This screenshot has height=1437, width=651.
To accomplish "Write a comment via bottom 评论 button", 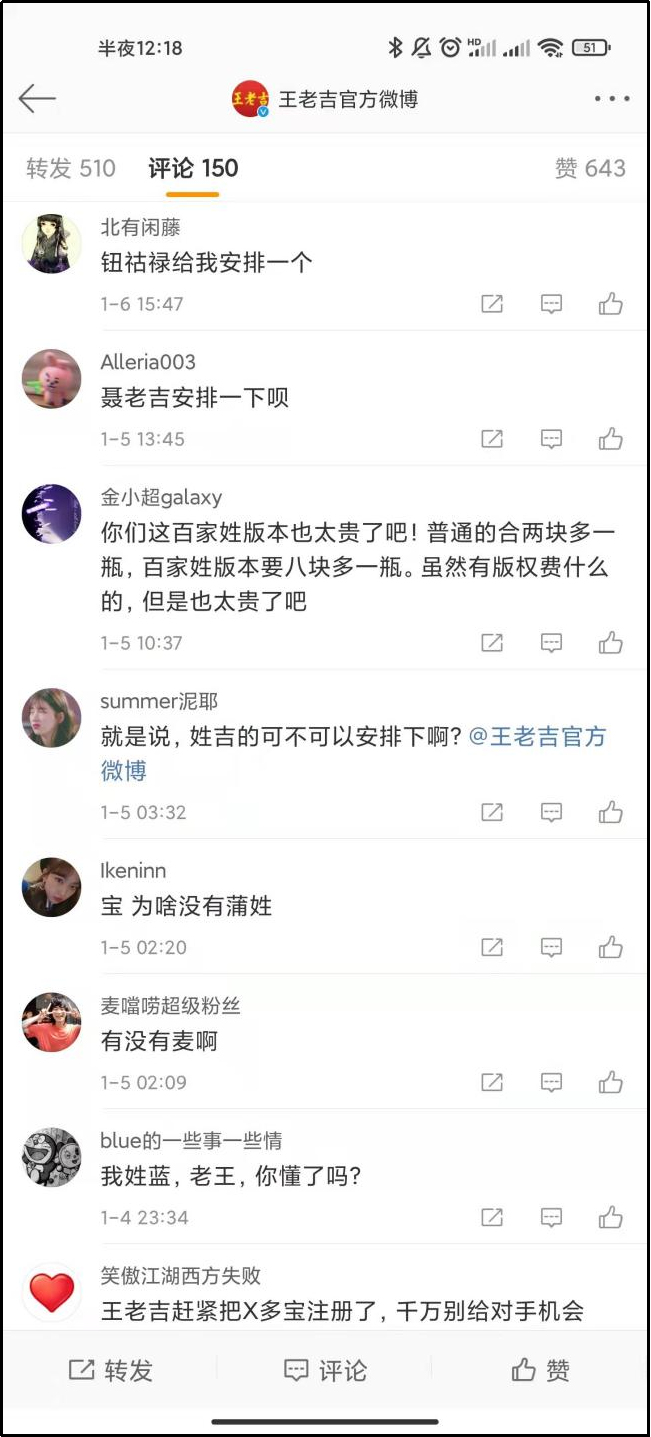I will 325,1370.
